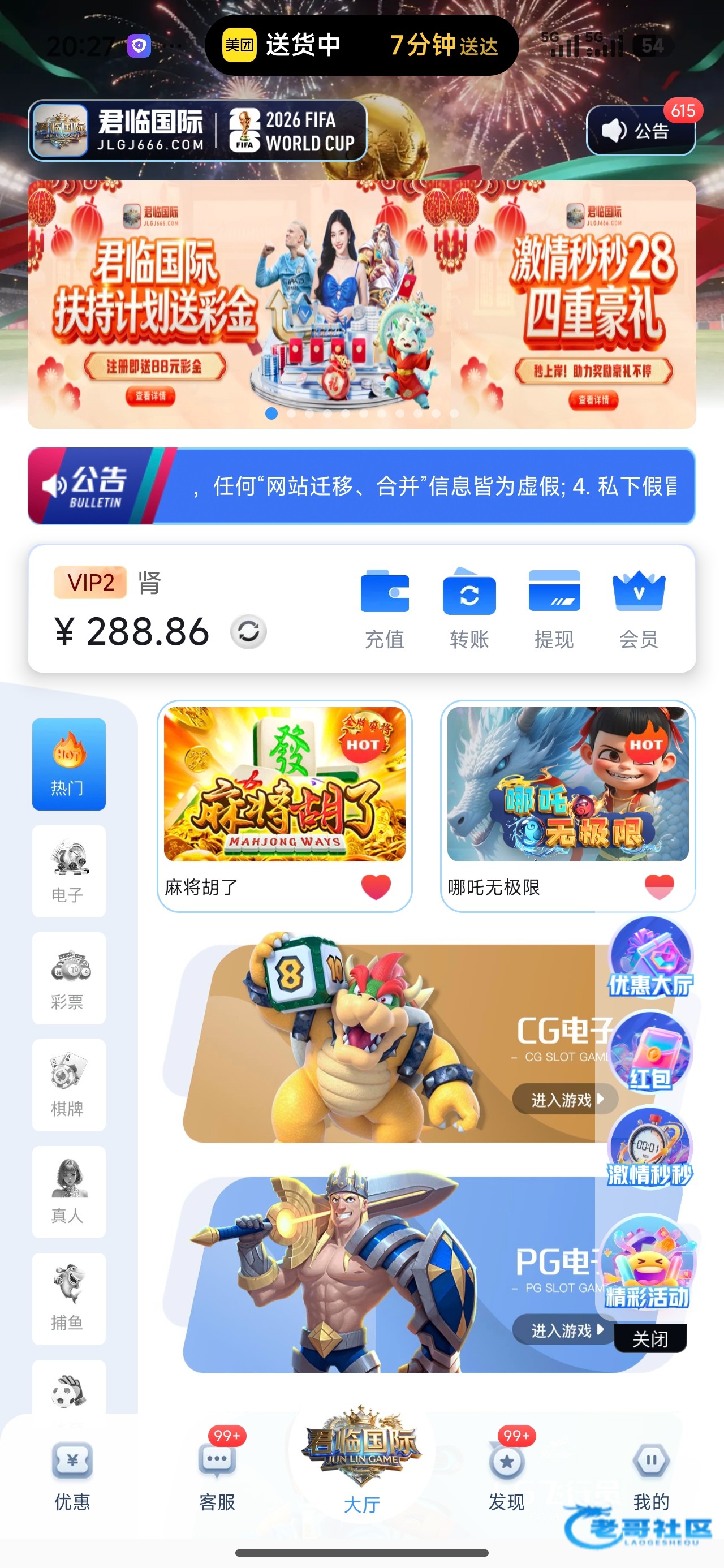The image size is (724, 1568).
Task: Select the 真人 category
Action: click(x=68, y=1191)
